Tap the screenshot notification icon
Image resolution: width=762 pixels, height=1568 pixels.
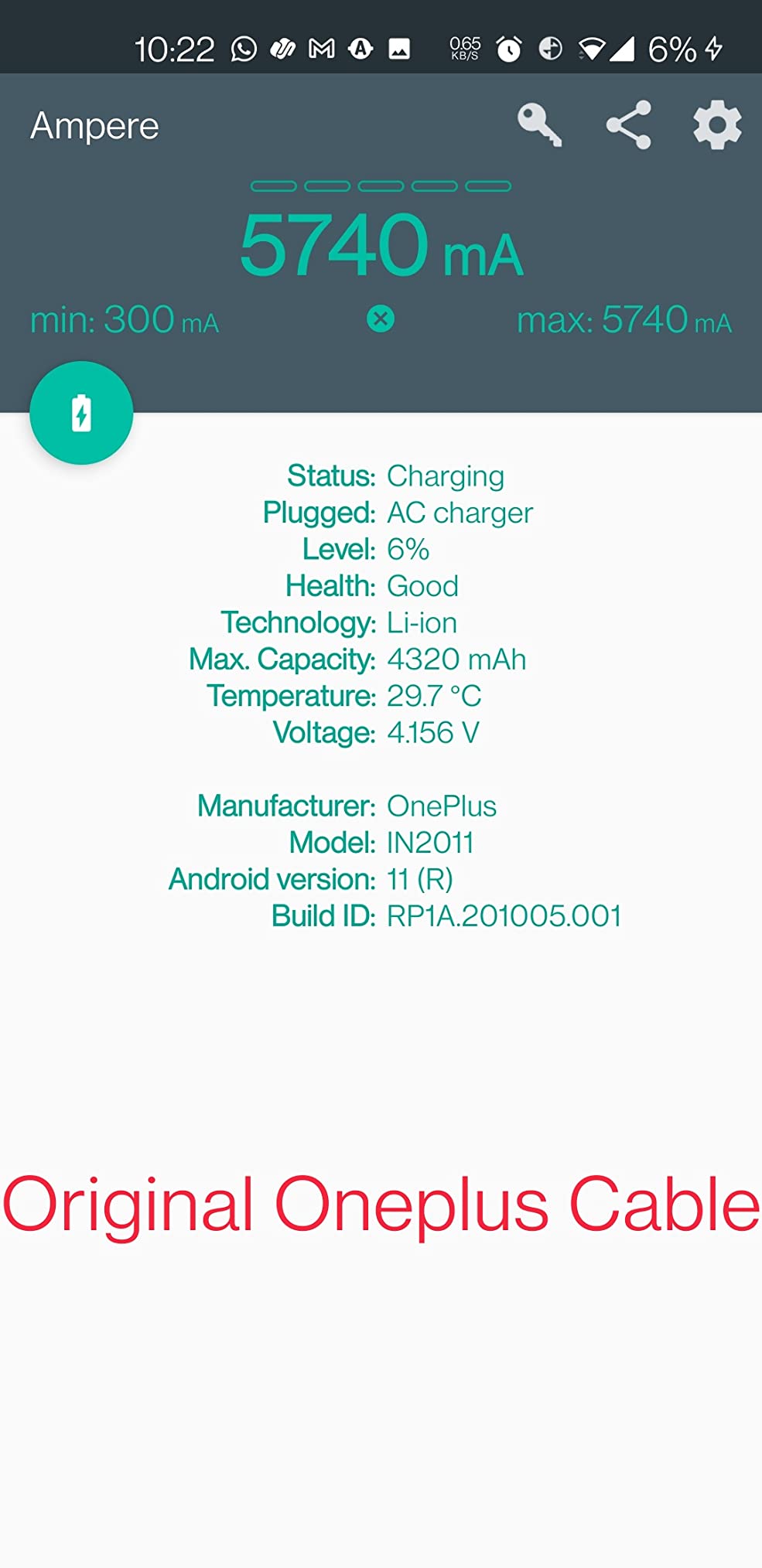click(399, 49)
